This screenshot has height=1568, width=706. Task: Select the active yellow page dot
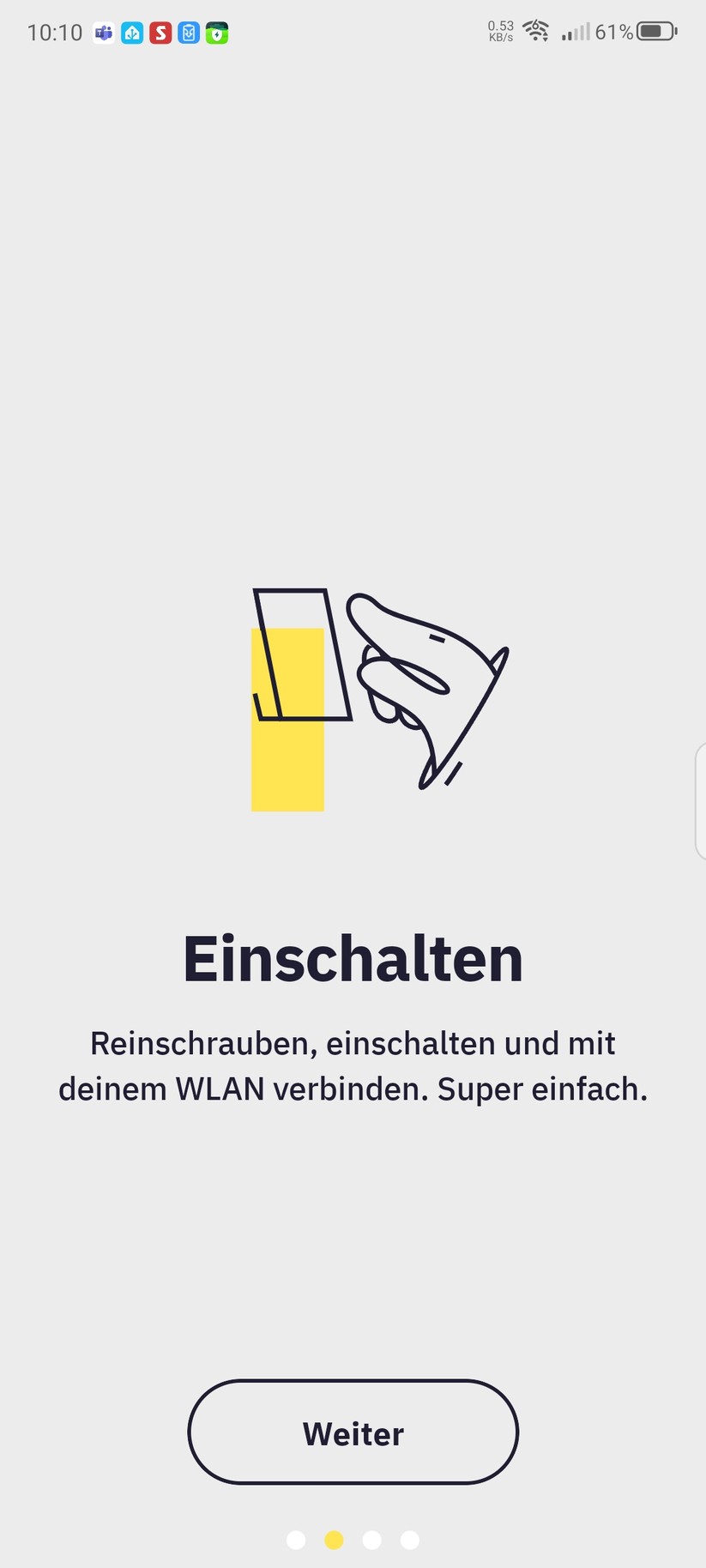[x=334, y=1540]
